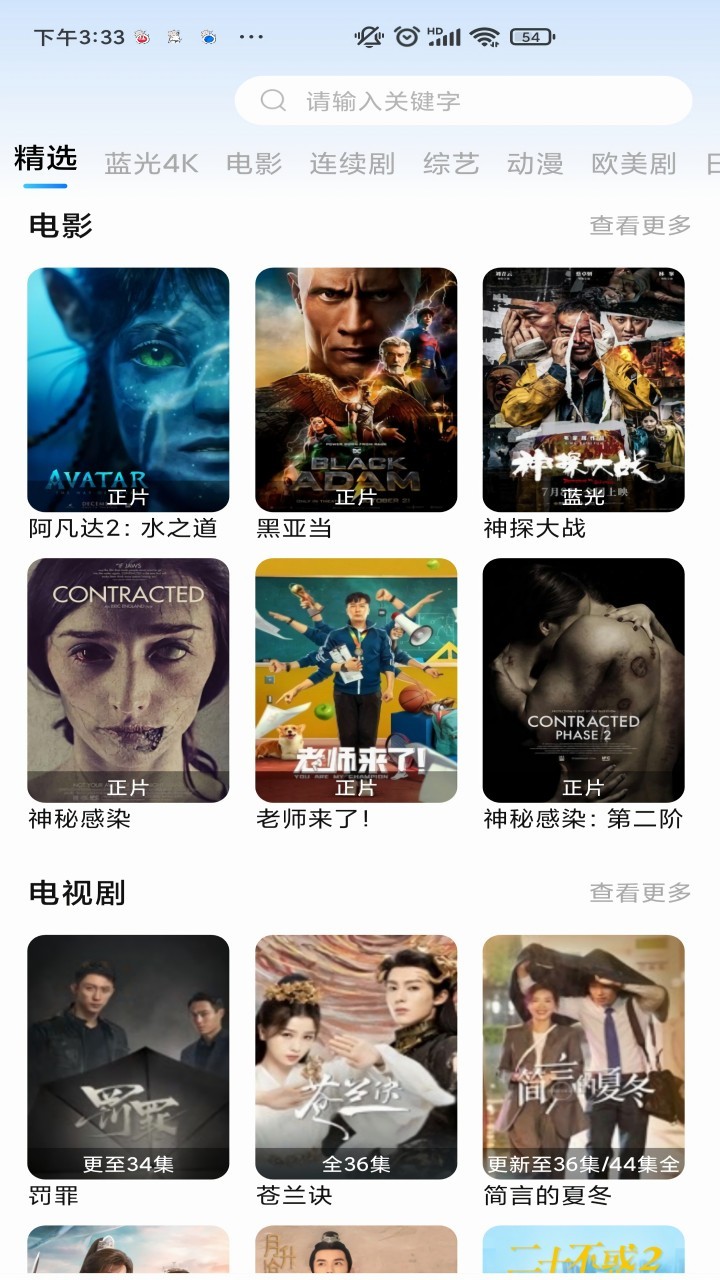This screenshot has width=720, height=1280.
Task: Switch to the 蓝光4K tab
Action: coord(148,160)
